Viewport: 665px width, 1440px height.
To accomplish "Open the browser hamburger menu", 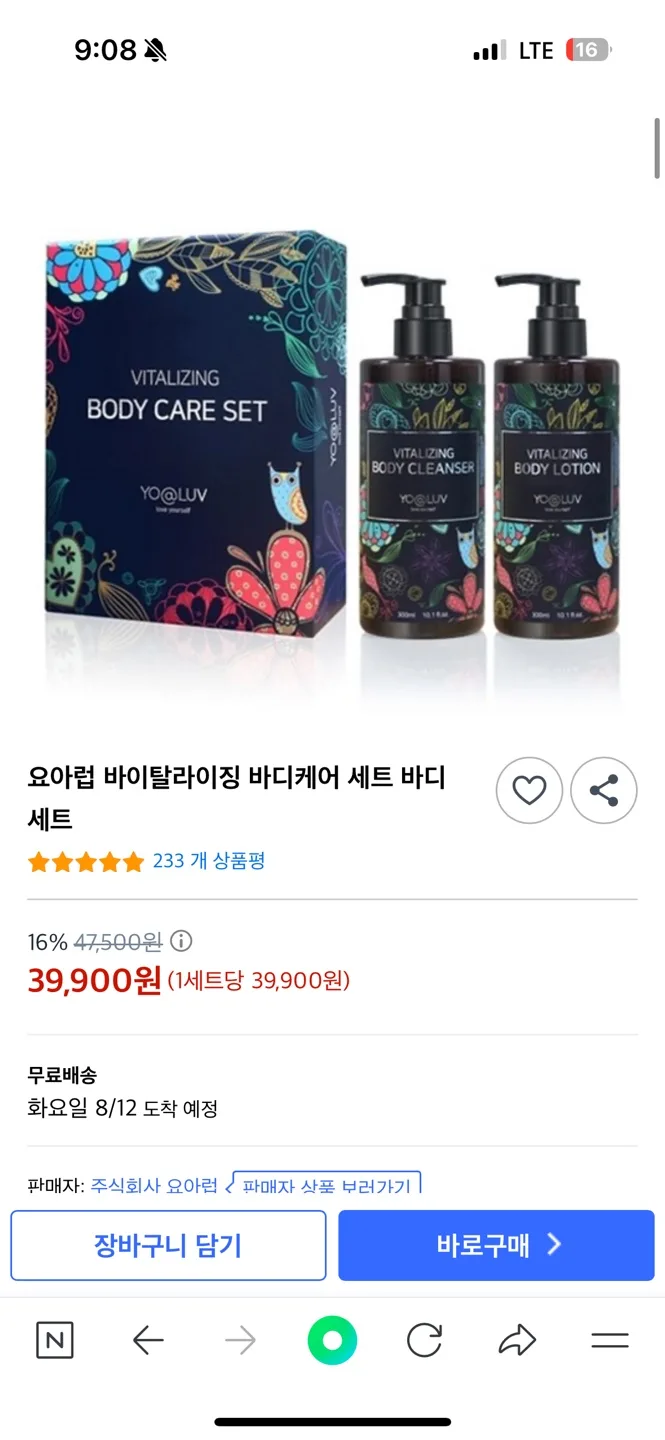I will click(x=609, y=1340).
